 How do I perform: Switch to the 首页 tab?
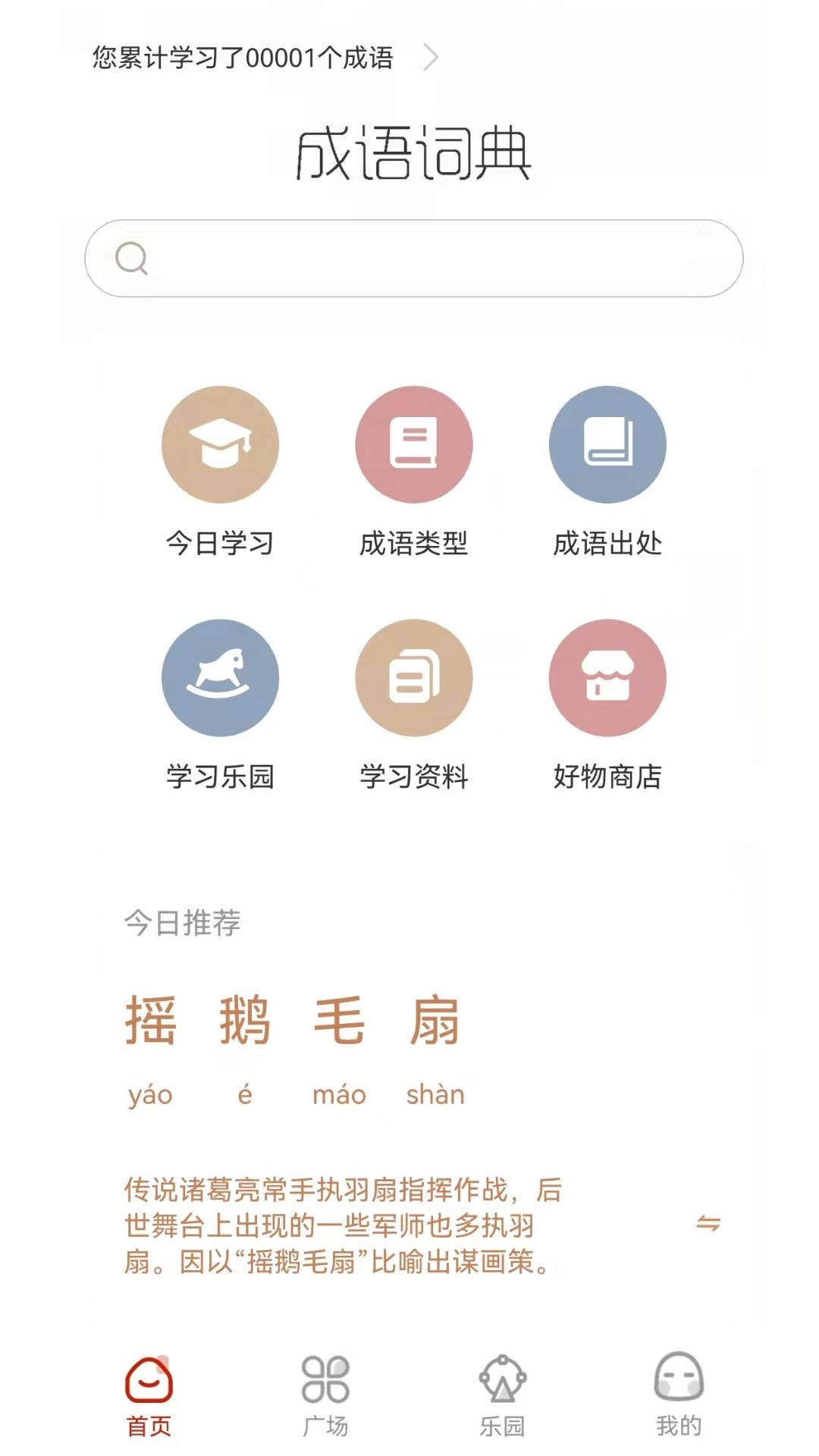(149, 1395)
